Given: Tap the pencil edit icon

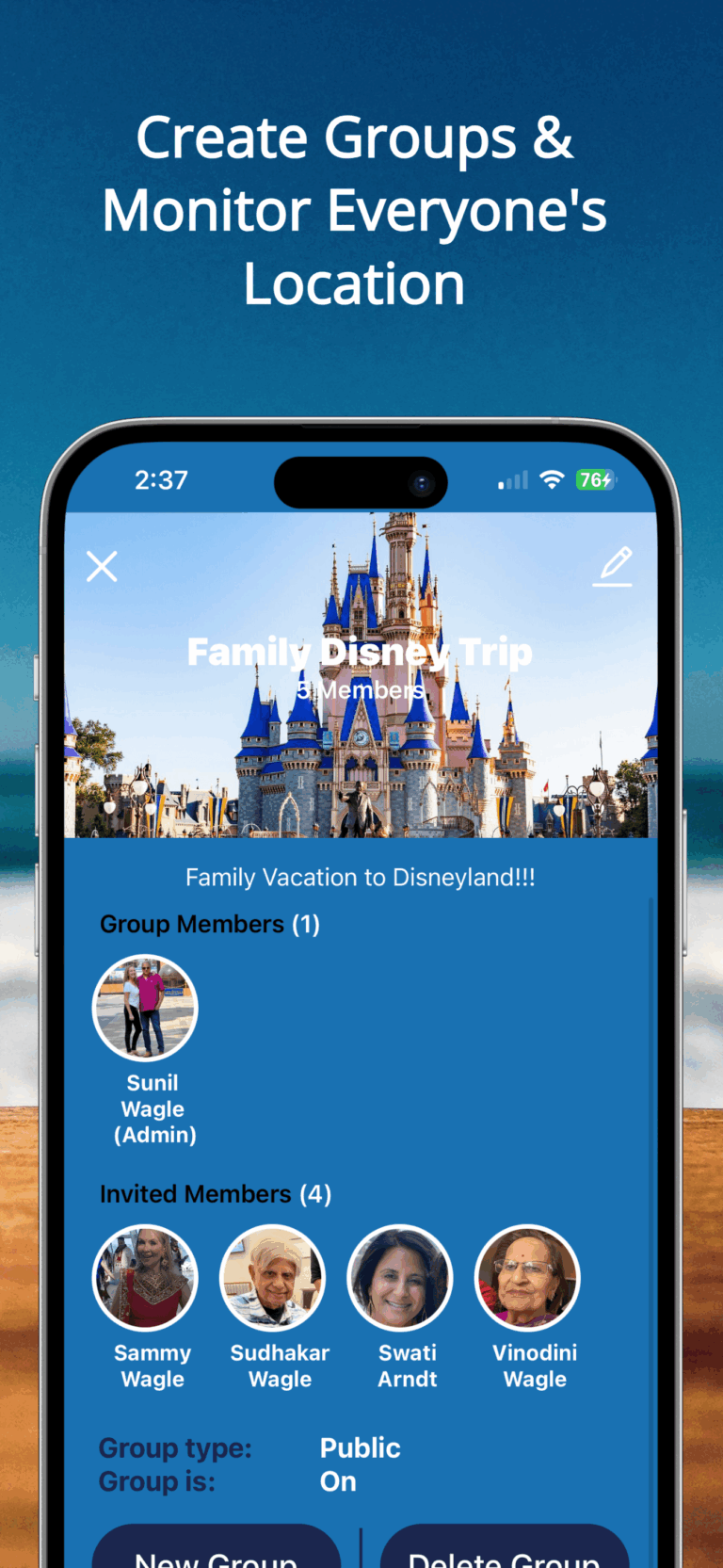Looking at the screenshot, I should point(613,565).
